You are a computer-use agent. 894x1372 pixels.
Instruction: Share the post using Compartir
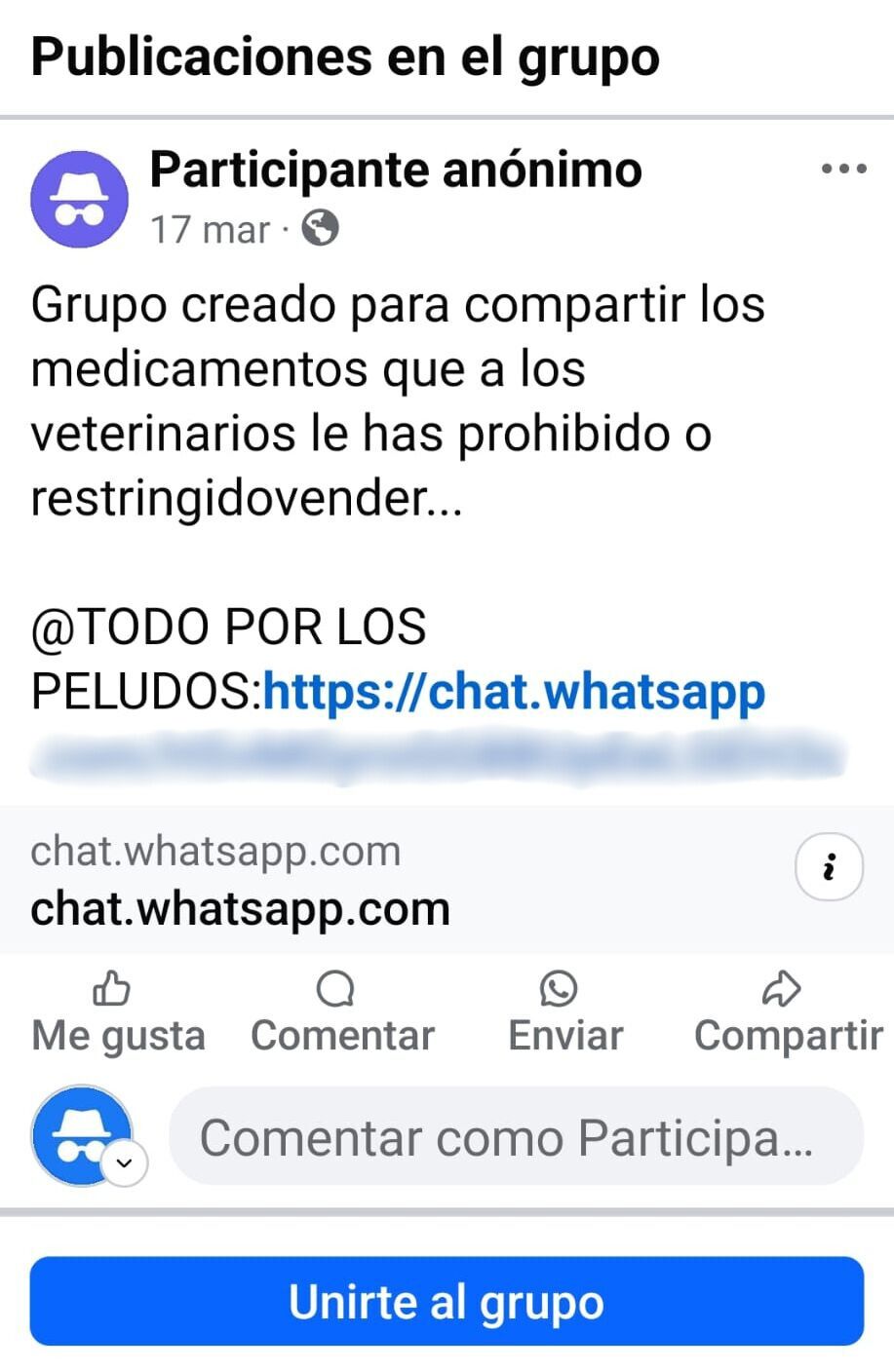788,1013
